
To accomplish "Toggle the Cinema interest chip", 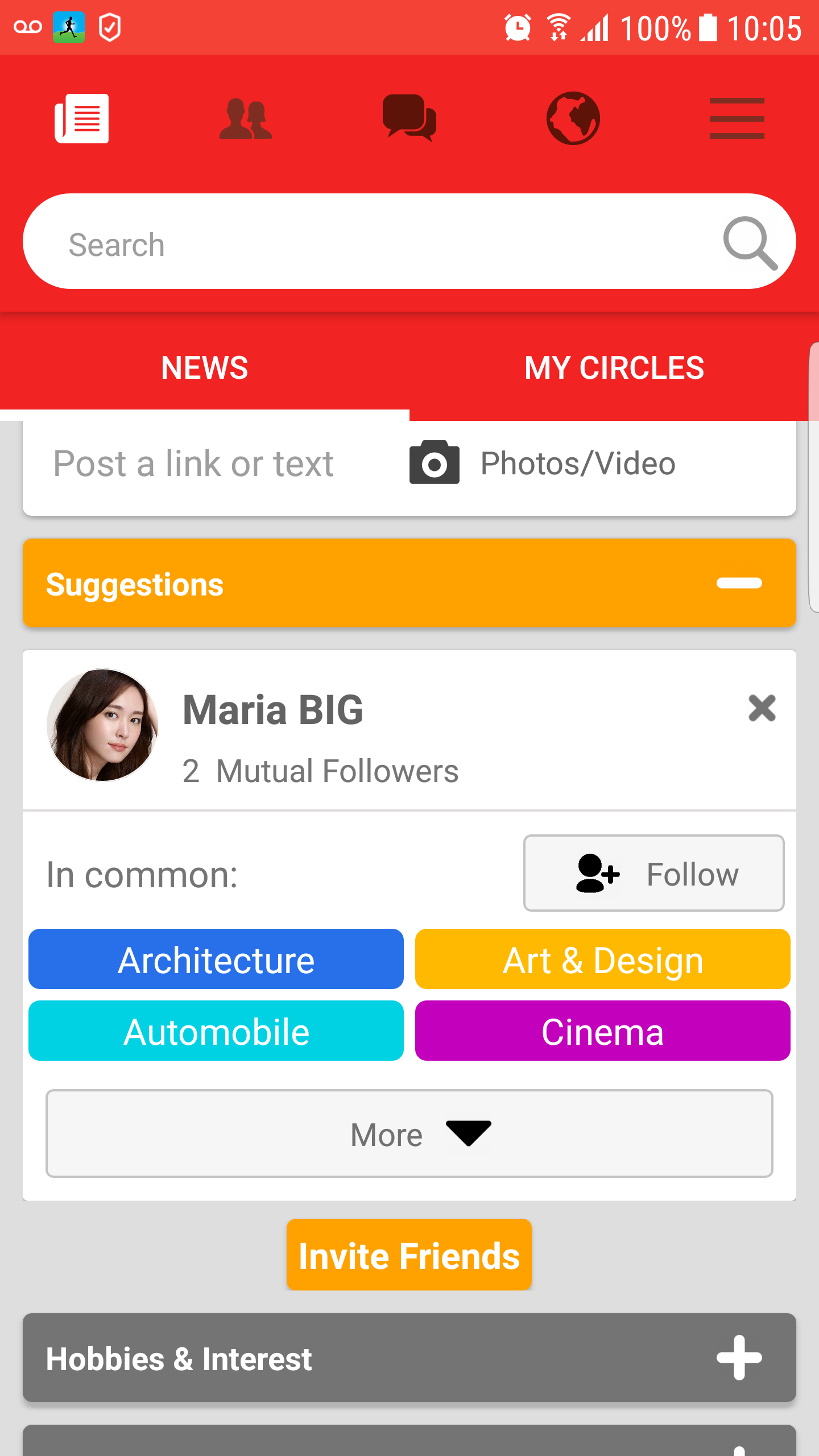I will click(602, 1031).
